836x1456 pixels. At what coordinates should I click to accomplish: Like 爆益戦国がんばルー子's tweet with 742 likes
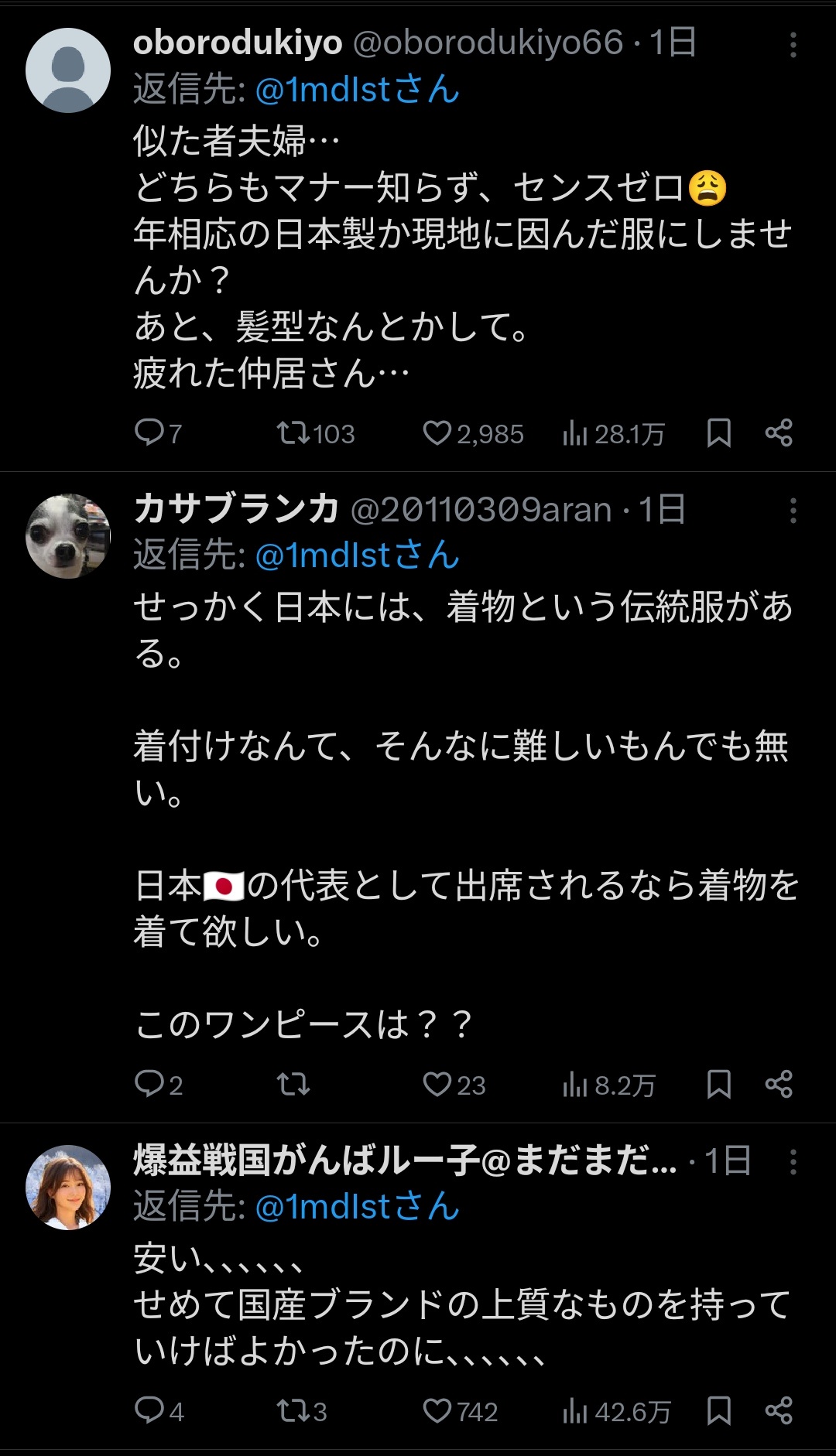[x=437, y=1410]
